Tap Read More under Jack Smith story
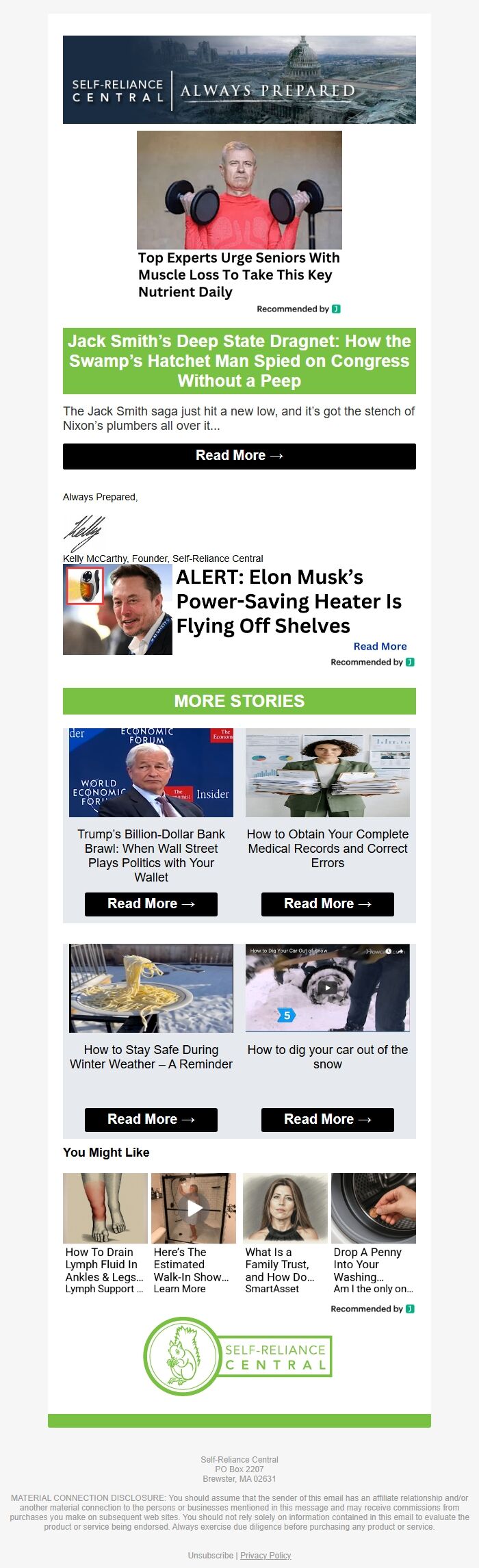This screenshot has width=479, height=1568. pyautogui.click(x=239, y=456)
